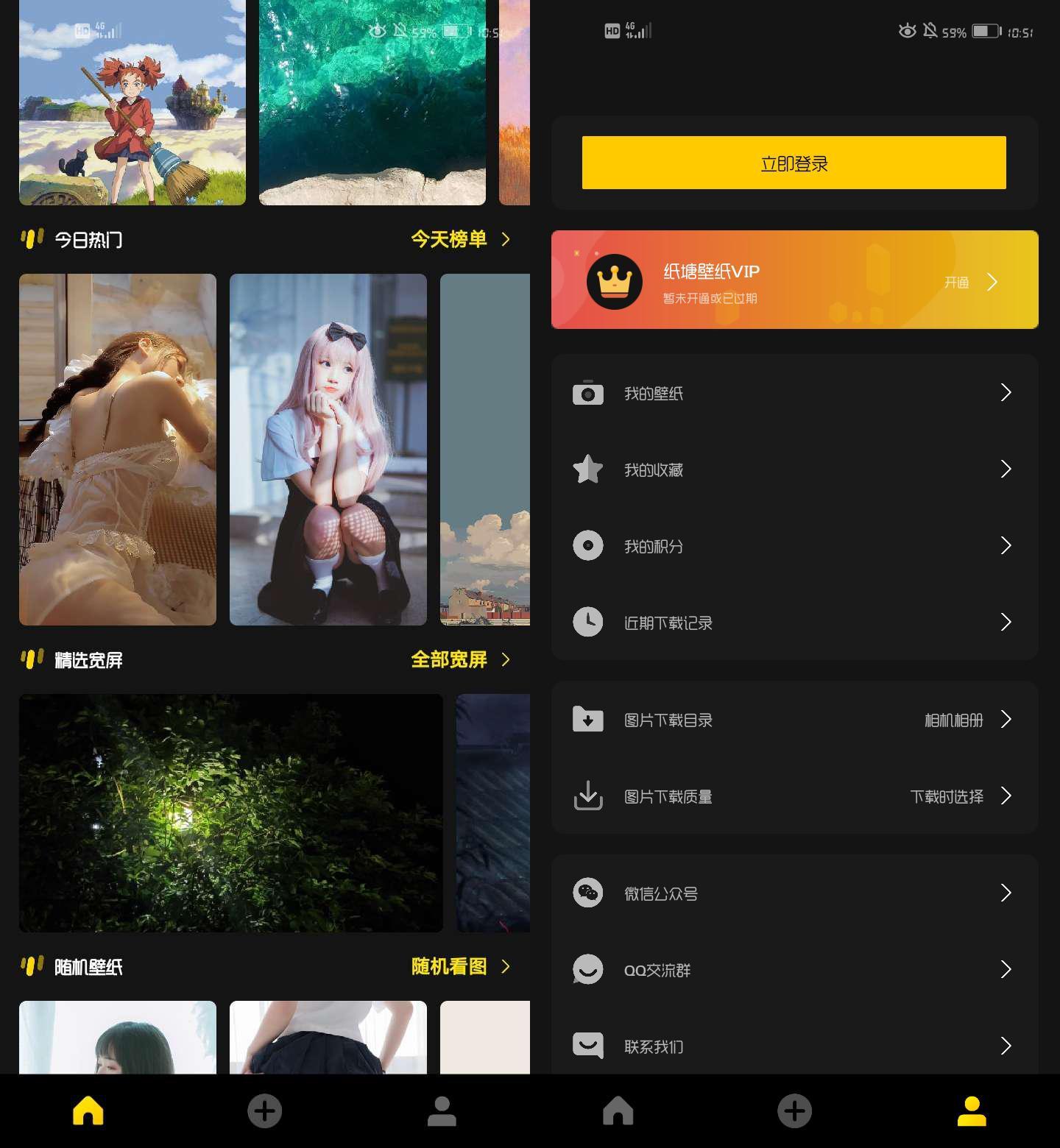Image resolution: width=1060 pixels, height=1148 pixels.
Task: Open 我的壁纸
Action: tap(794, 394)
